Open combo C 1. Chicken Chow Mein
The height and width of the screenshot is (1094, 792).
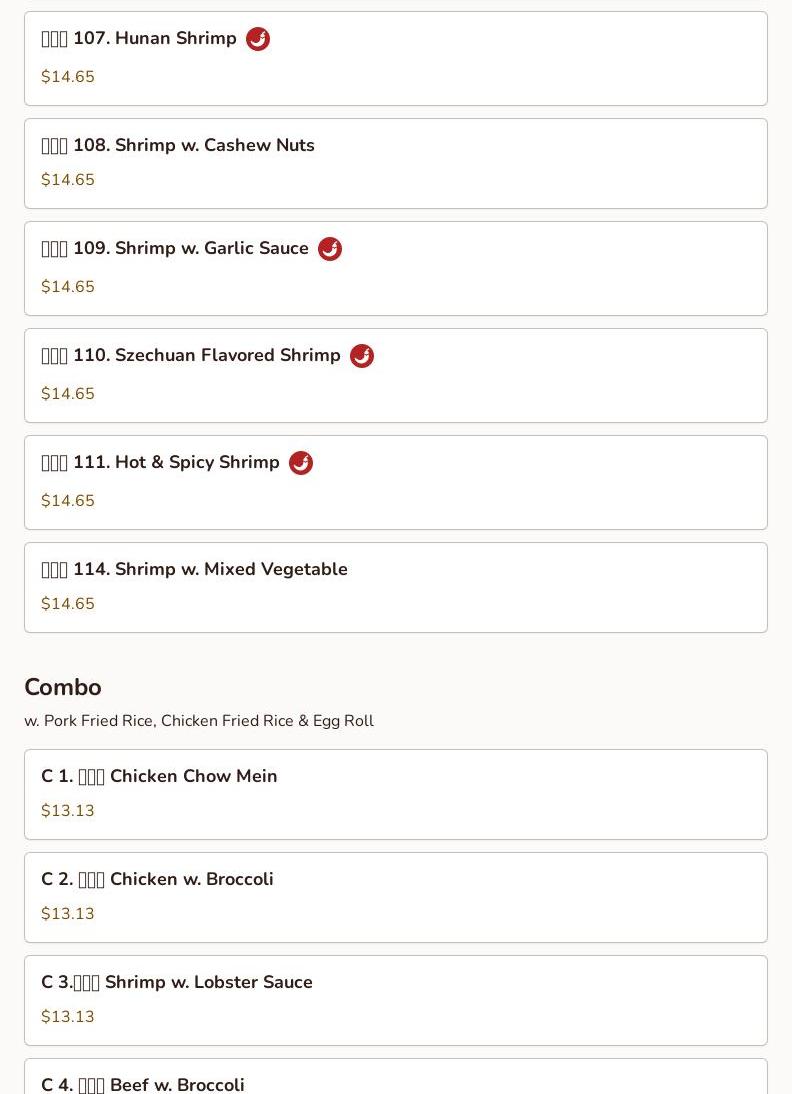[395, 794]
